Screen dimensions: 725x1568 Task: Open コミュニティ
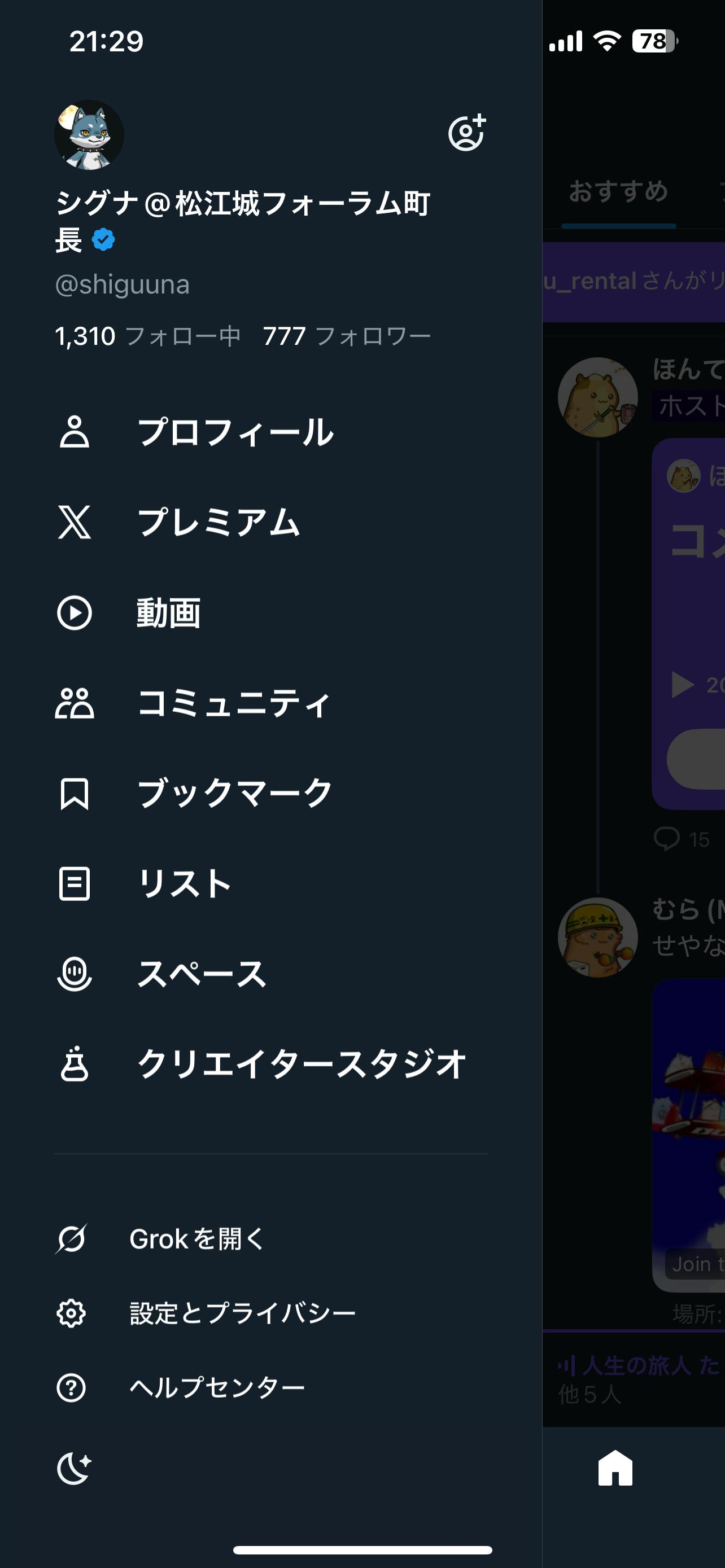233,703
